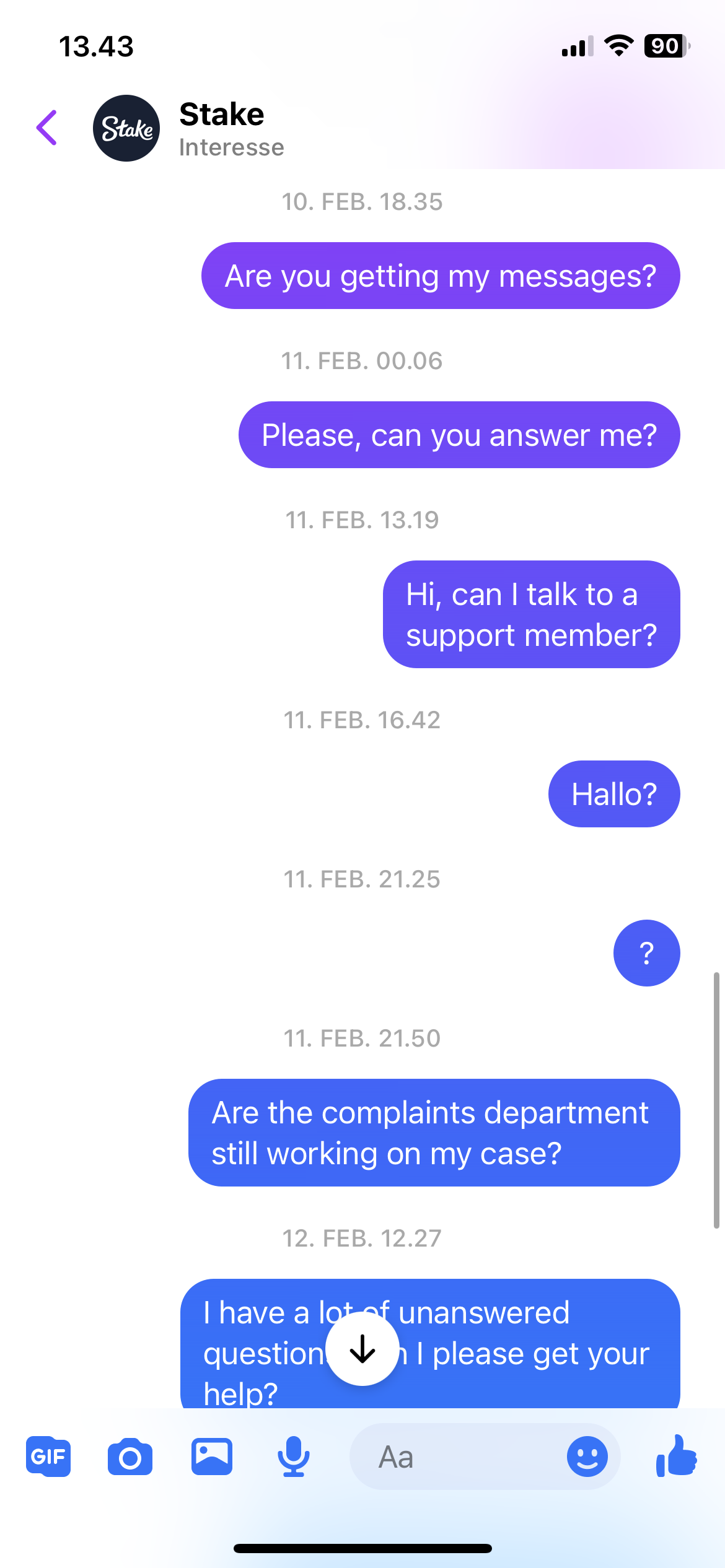Focus the Aa message input field
The width and height of the screenshot is (725, 1568).
[x=459, y=1457]
